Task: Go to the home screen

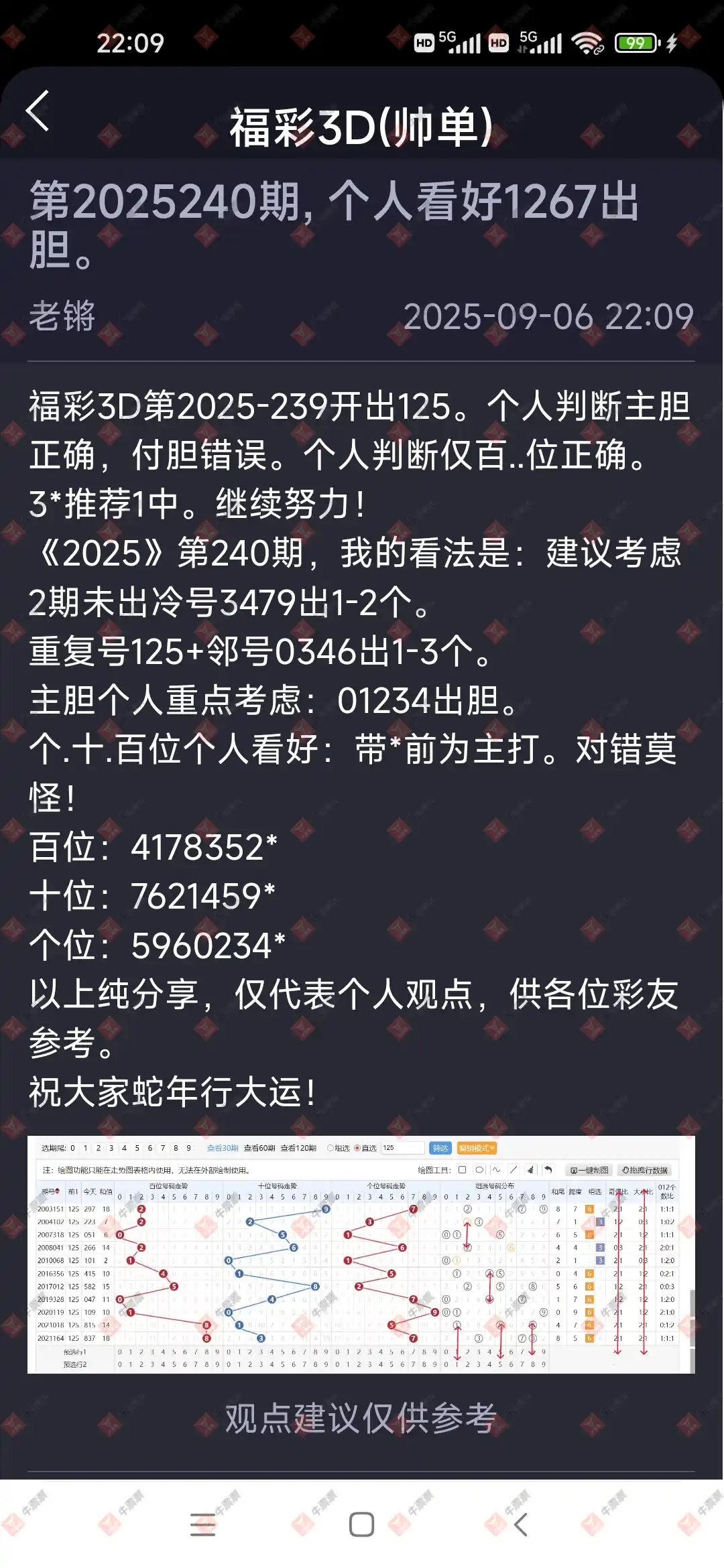Action: pos(361,1524)
